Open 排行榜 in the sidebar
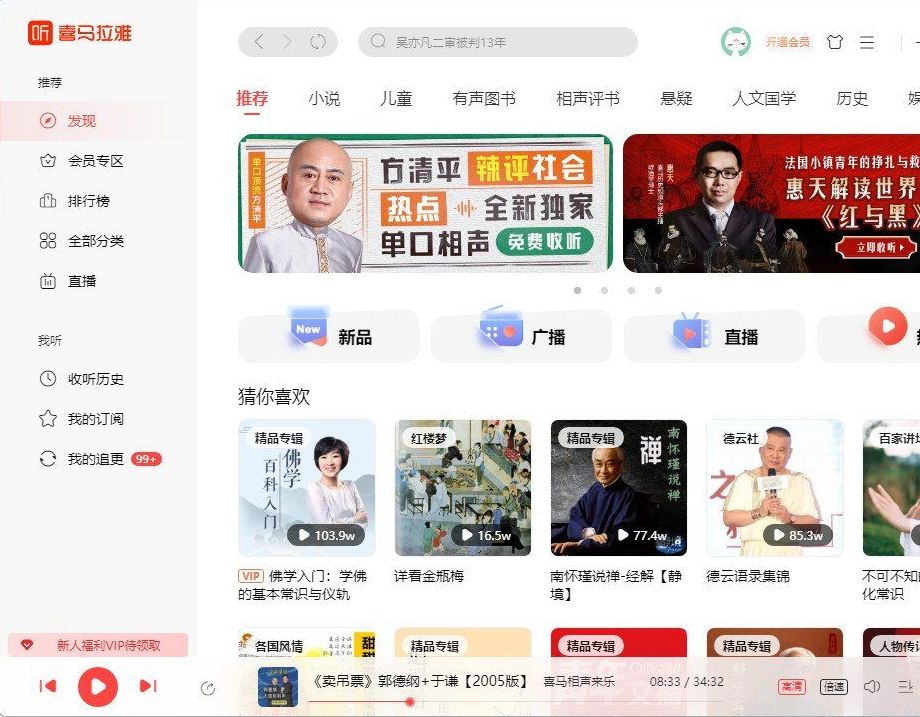 click(x=88, y=201)
